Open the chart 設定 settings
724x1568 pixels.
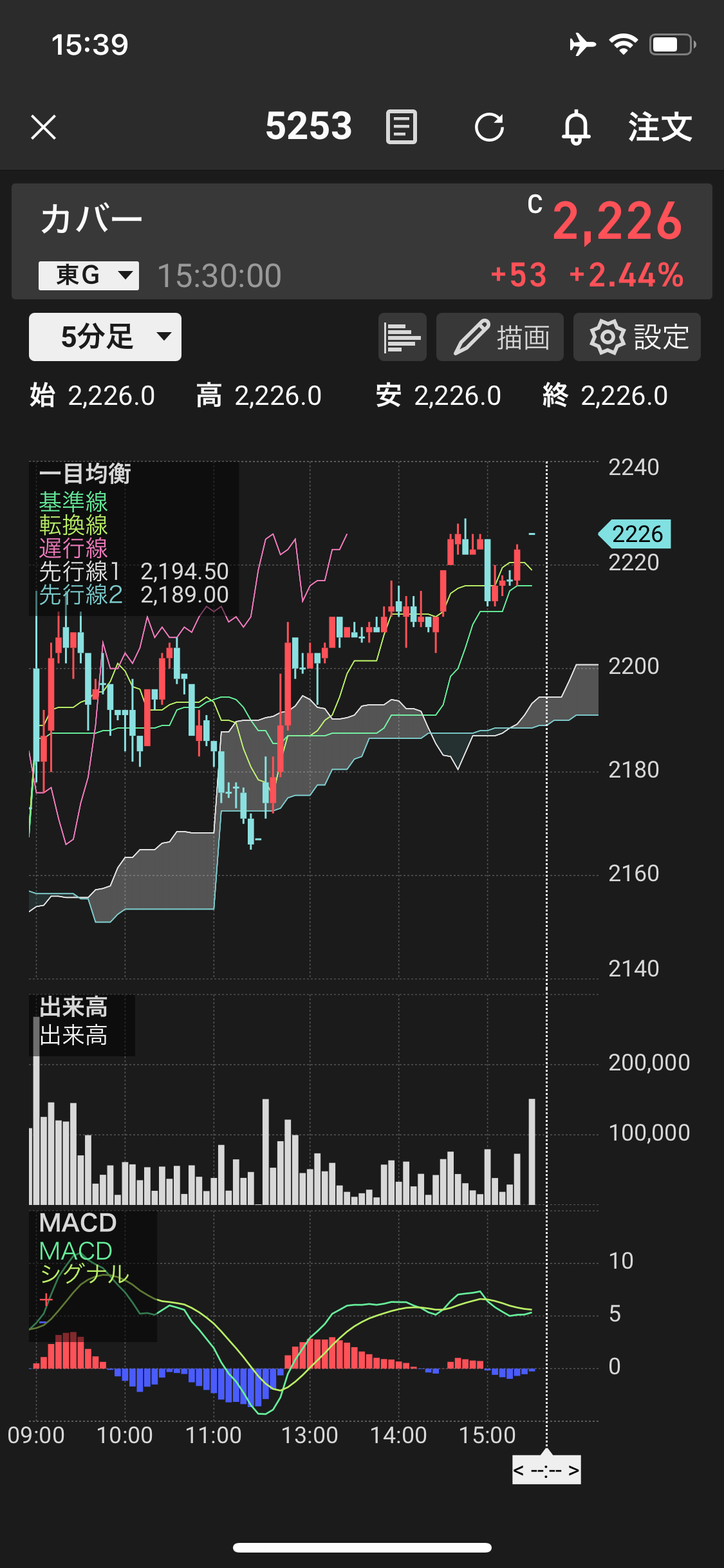tap(637, 337)
